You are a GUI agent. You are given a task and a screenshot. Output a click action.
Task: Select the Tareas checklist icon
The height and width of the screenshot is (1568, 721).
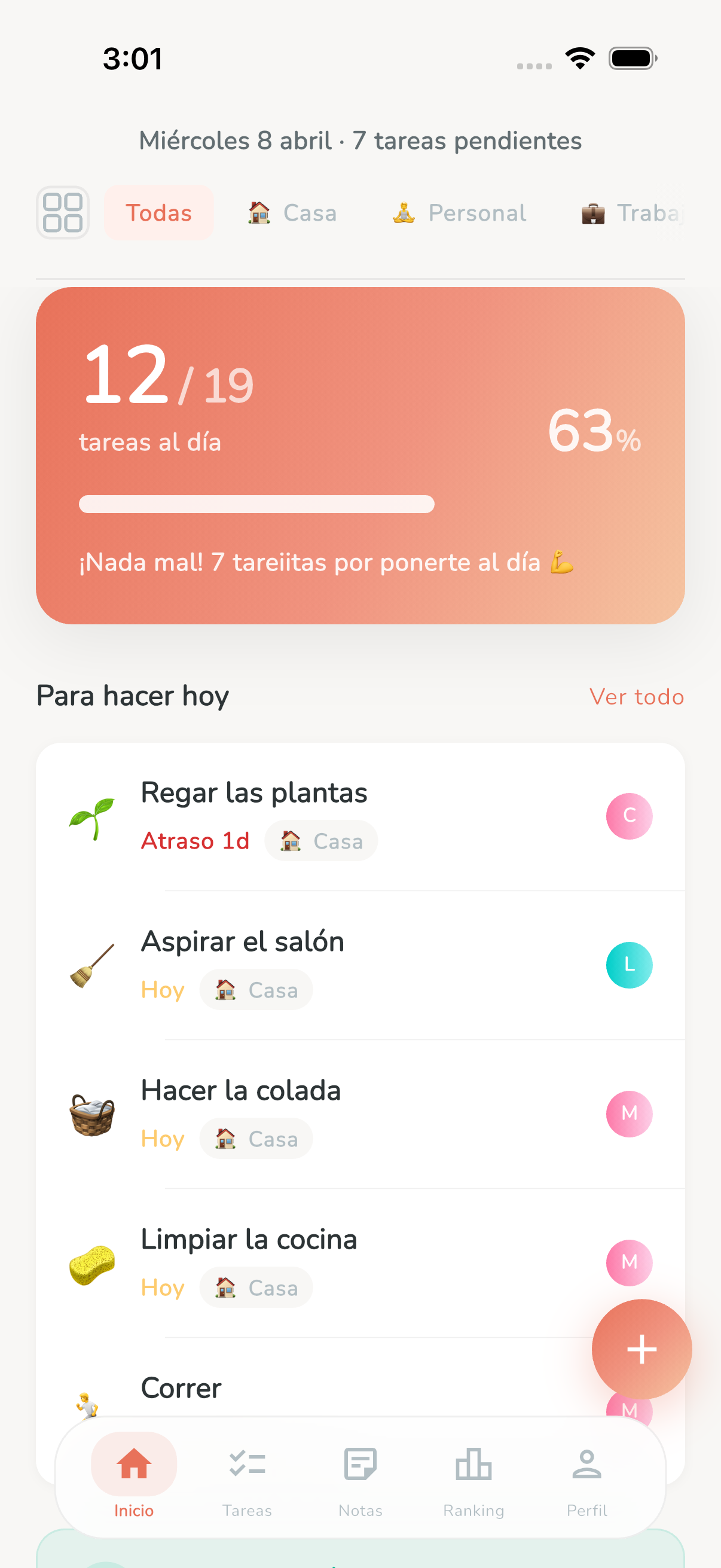coord(246,1463)
